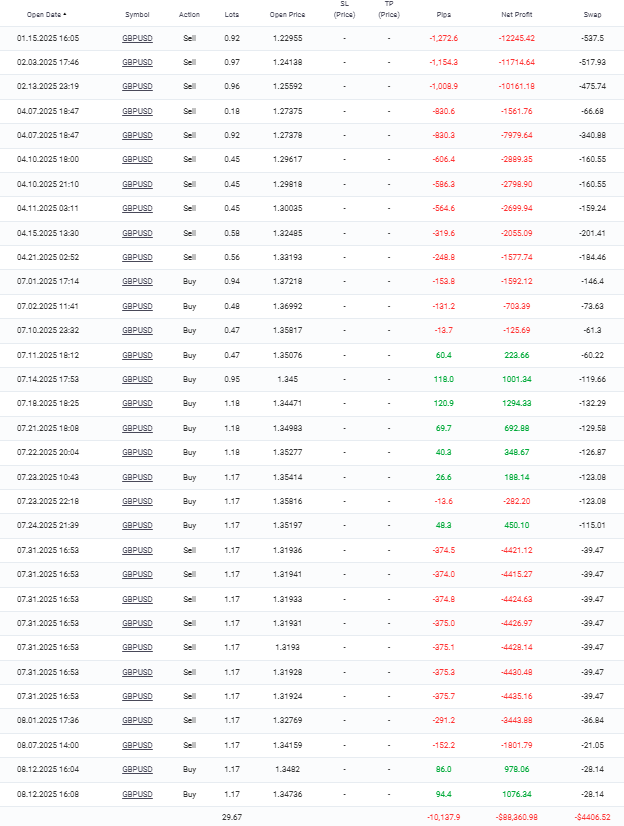Image resolution: width=624 pixels, height=826 pixels.
Task: Sort by the Swap column header
Action: (593, 15)
